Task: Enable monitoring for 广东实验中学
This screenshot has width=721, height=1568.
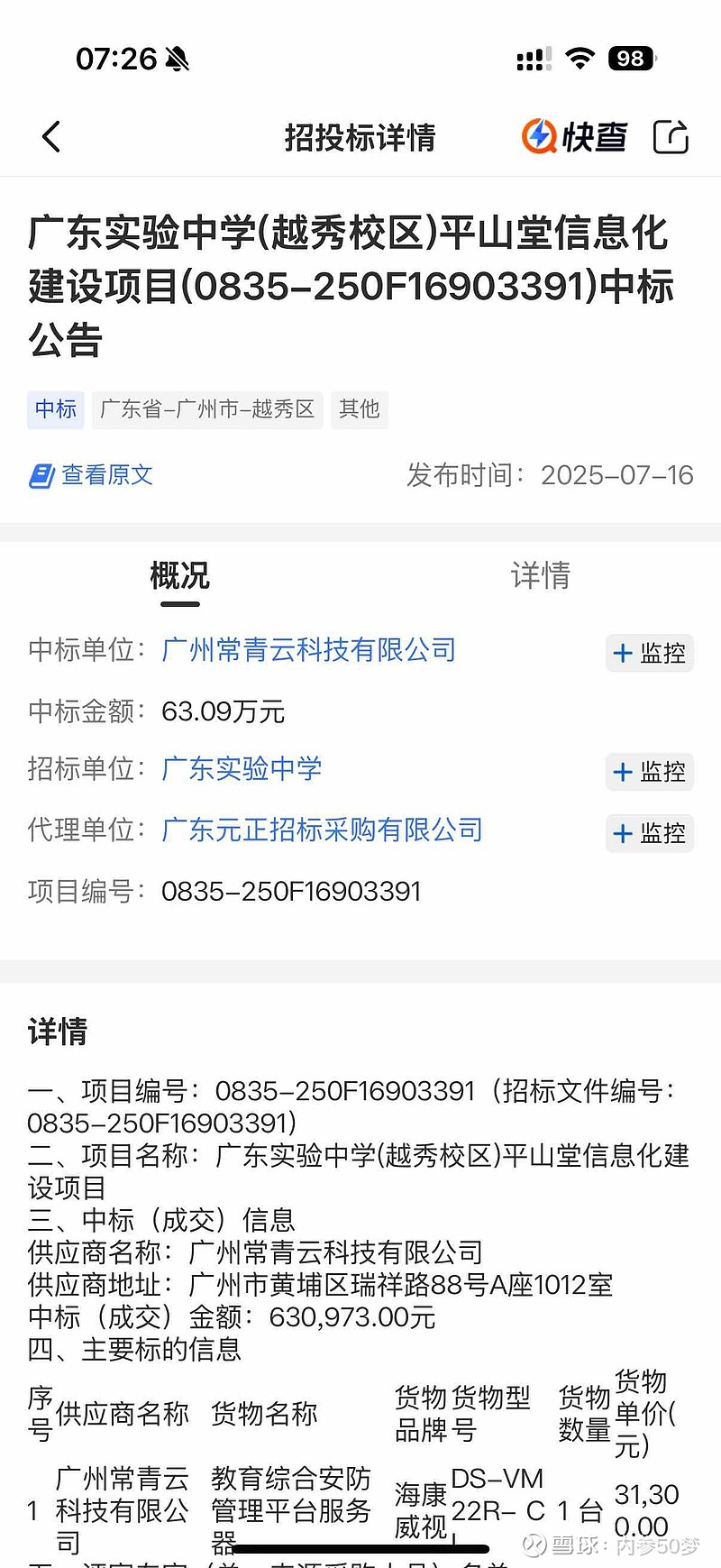Action: pos(649,772)
